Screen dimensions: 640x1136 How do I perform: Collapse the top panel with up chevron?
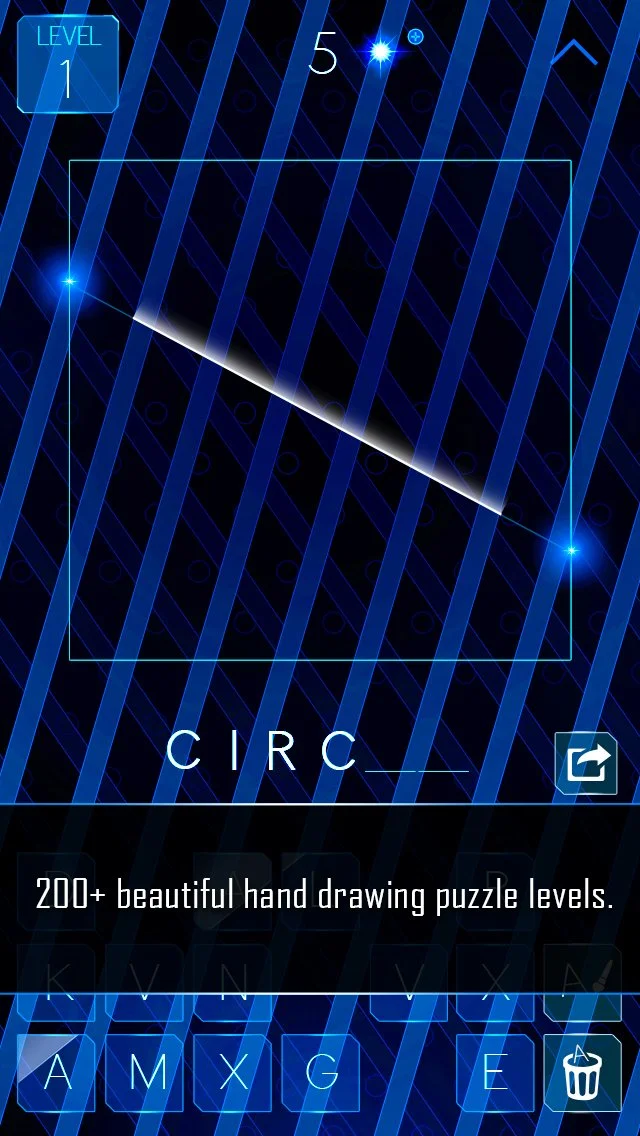coord(574,54)
